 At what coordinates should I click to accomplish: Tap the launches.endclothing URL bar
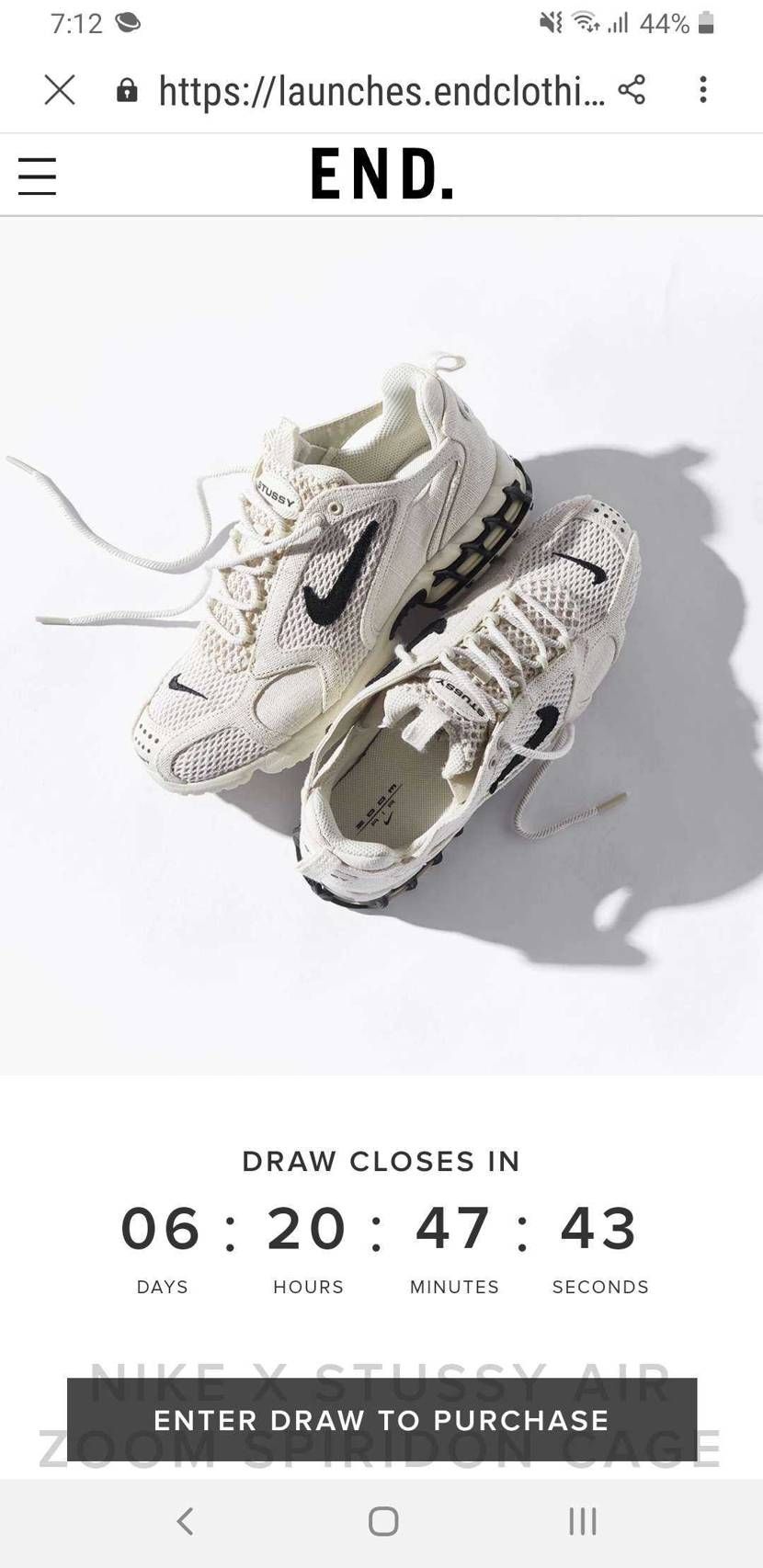(x=368, y=90)
